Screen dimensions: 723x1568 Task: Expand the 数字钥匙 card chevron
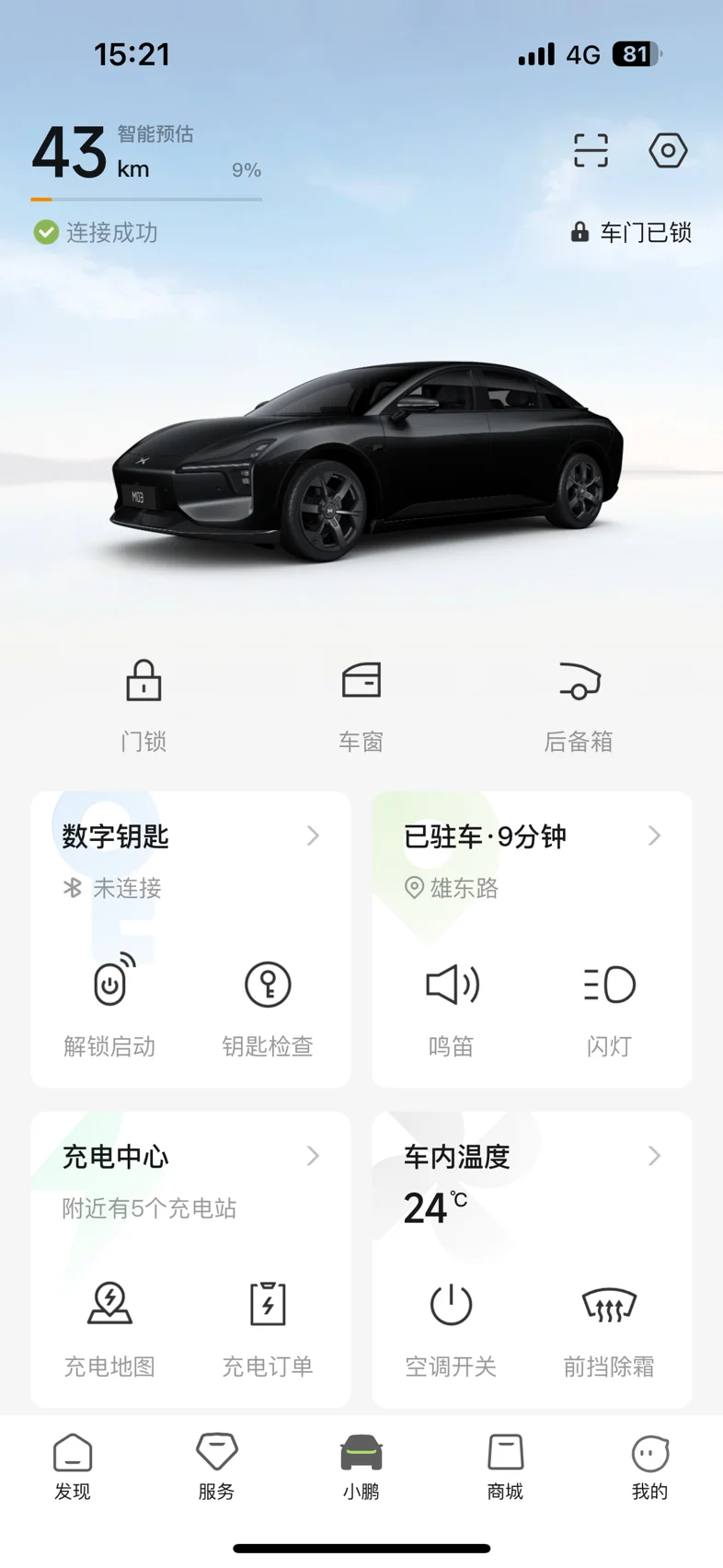[313, 836]
